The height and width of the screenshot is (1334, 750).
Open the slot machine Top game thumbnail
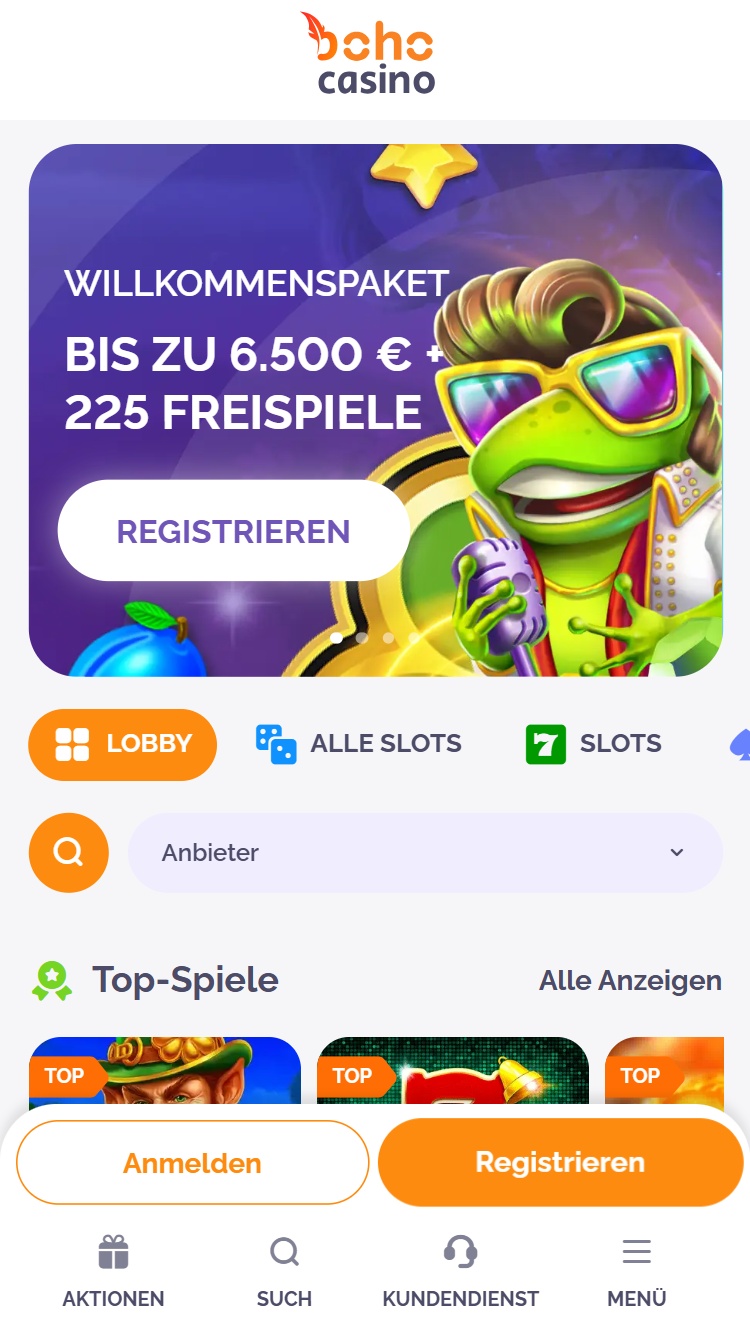(453, 1070)
